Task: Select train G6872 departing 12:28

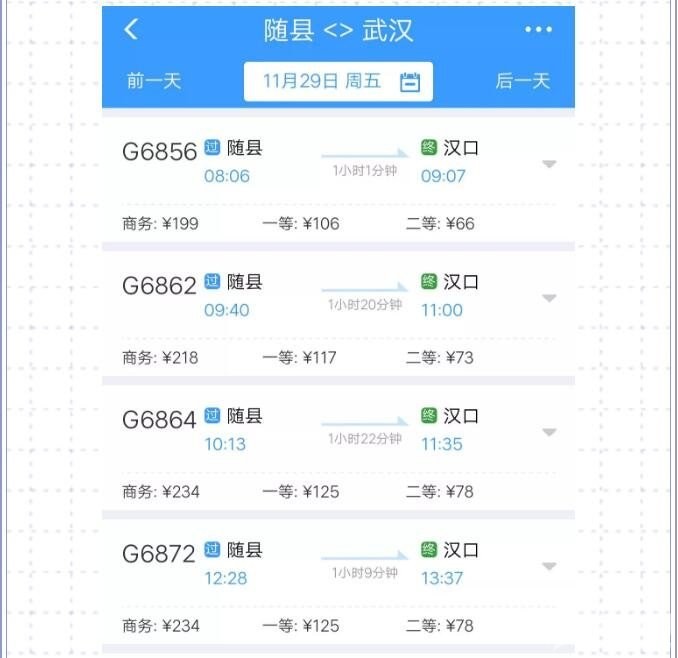Action: click(160, 554)
